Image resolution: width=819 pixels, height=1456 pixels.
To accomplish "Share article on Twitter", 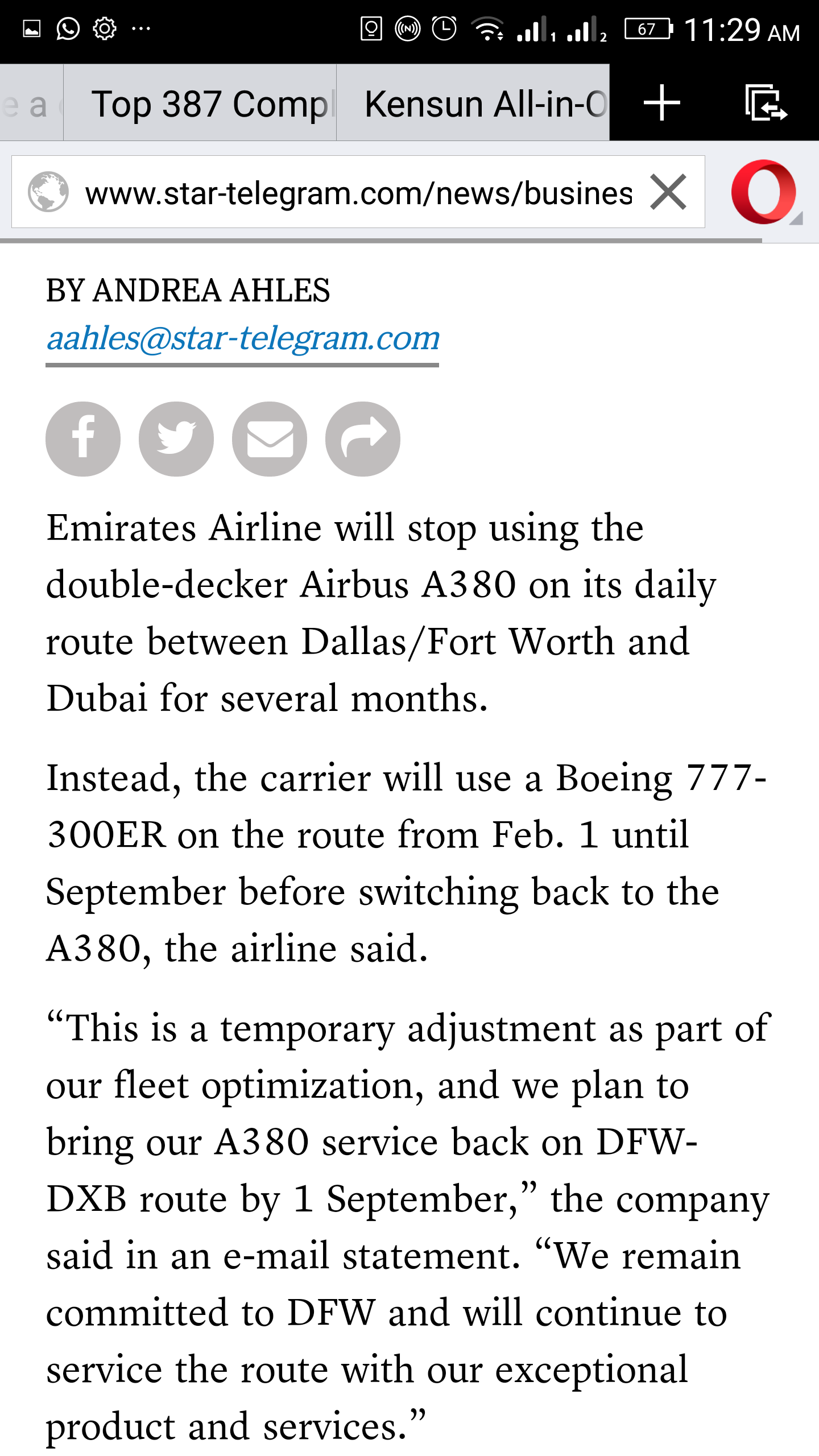I will pos(176,439).
